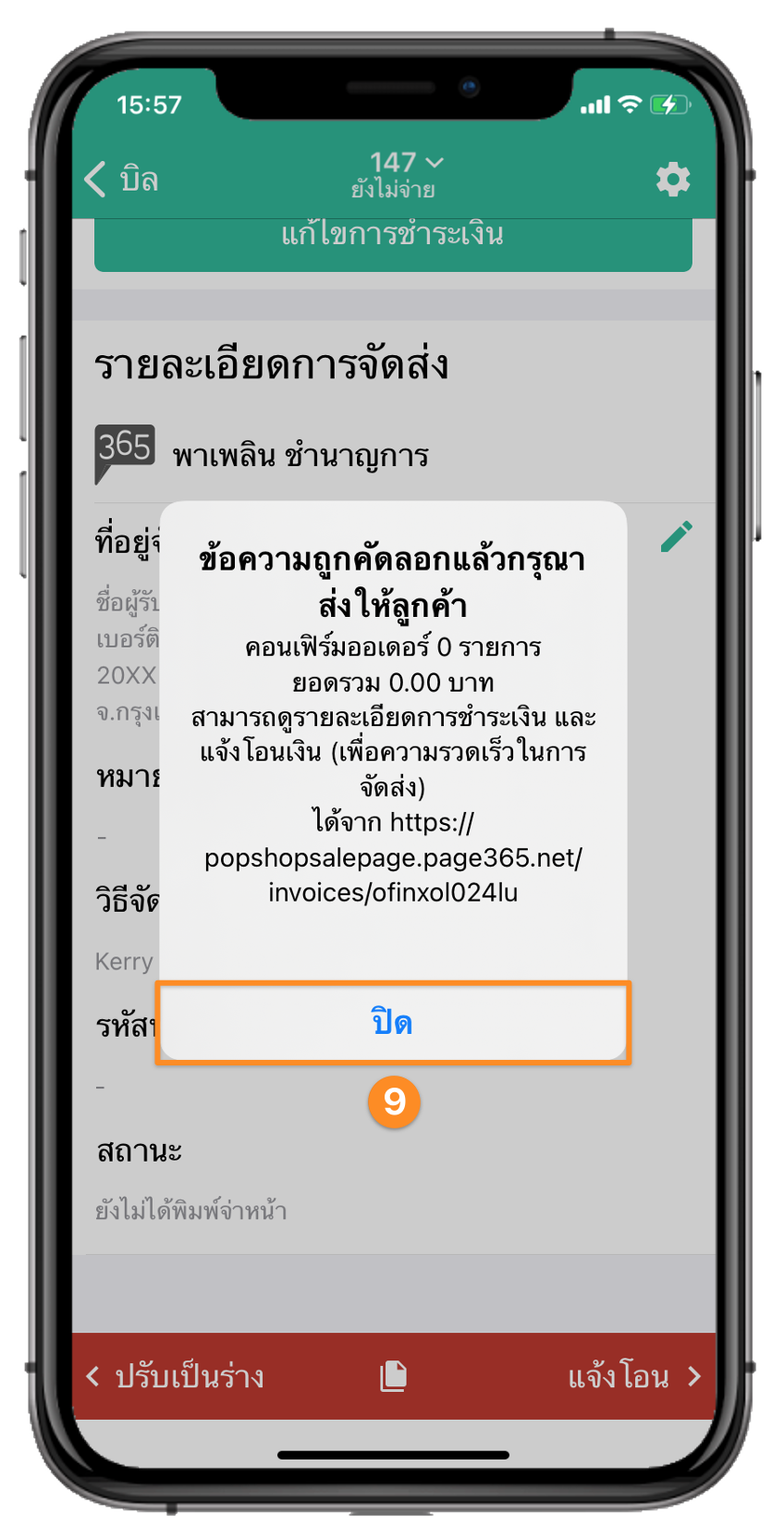Tap ปรับเป็นร่าง to revert to draft
Screen dimensions: 784x1539
(x=176, y=1376)
